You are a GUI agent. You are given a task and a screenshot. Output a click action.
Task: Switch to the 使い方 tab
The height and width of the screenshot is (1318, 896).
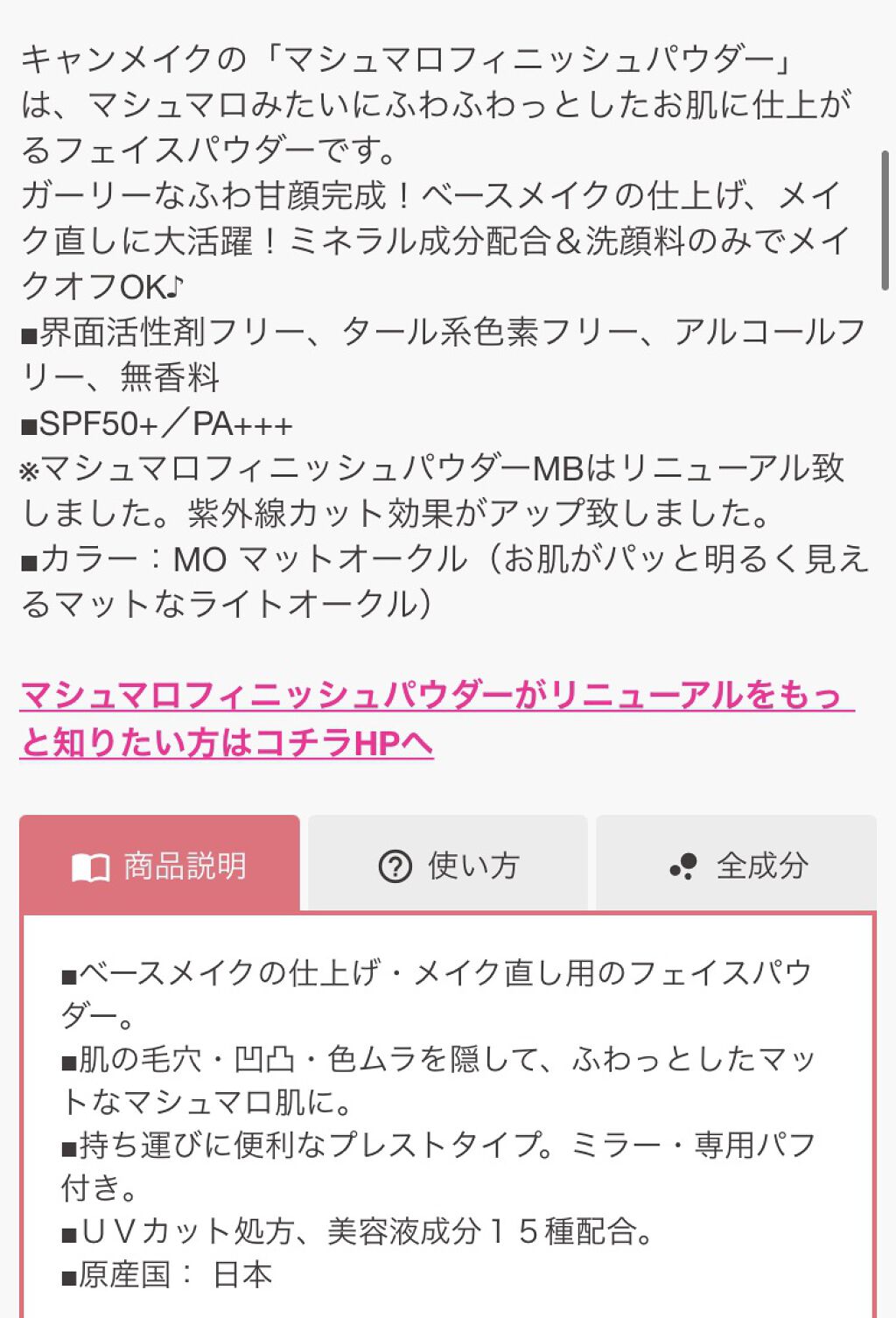[x=448, y=865]
